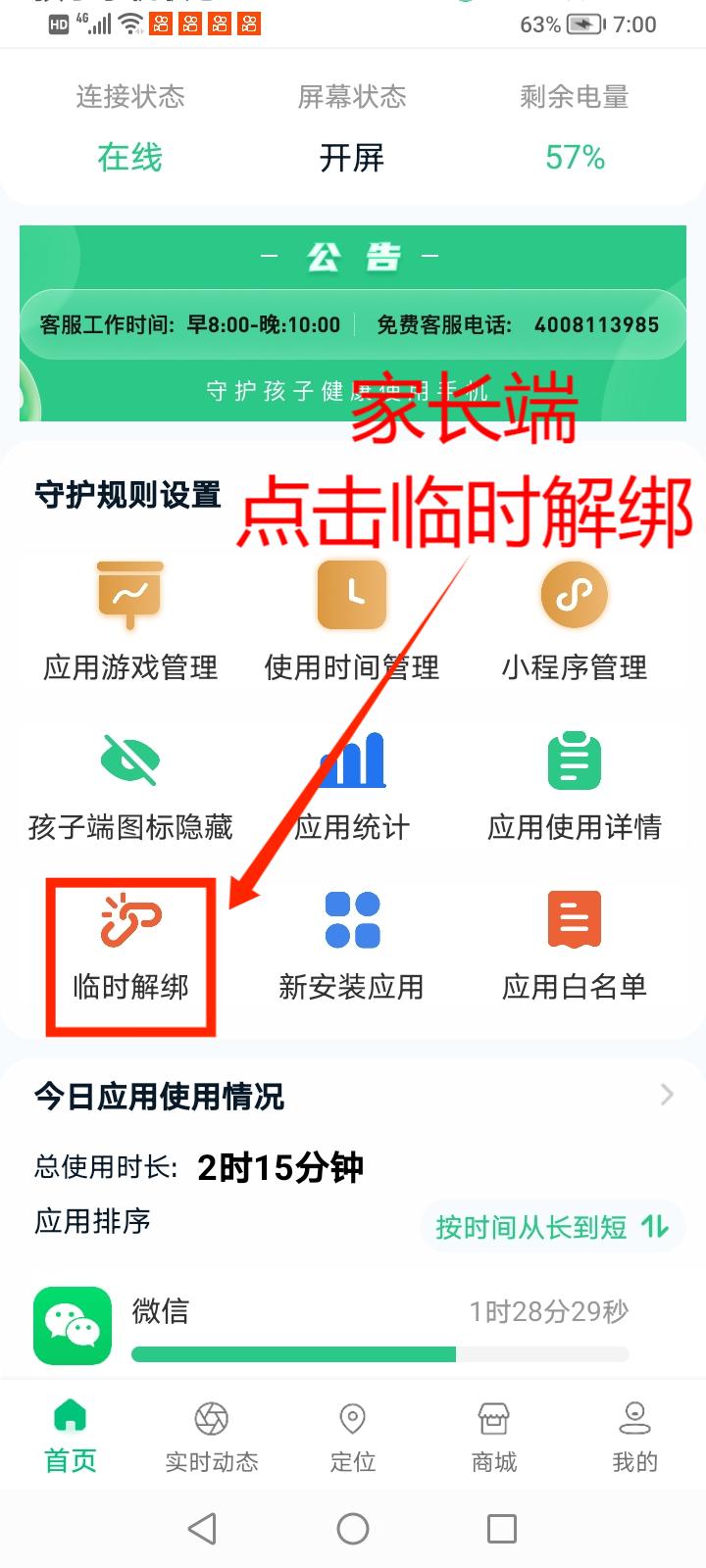This screenshot has width=706, height=1568.
Task: Open the 公告 announcement banner
Action: pos(353,323)
